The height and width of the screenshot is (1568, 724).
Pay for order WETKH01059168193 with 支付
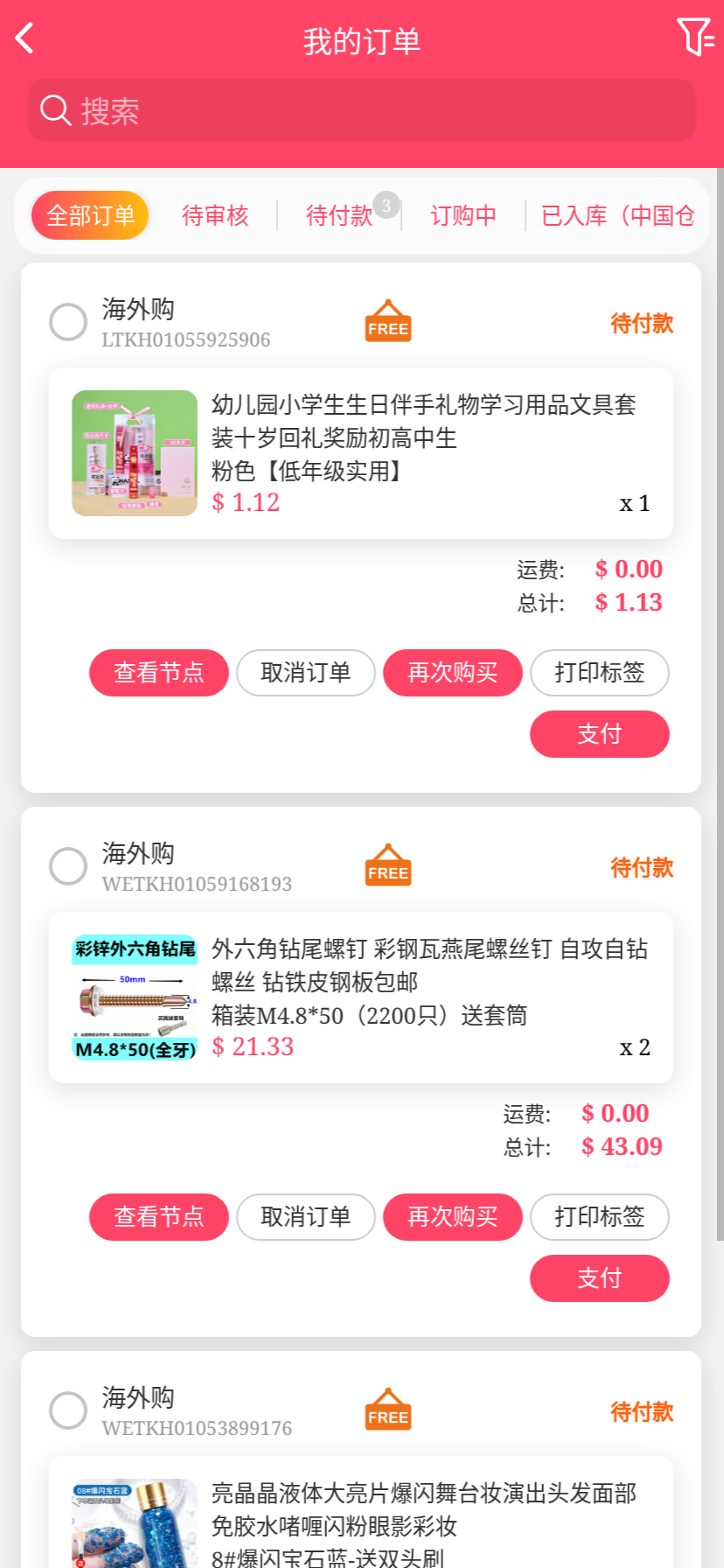600,1278
